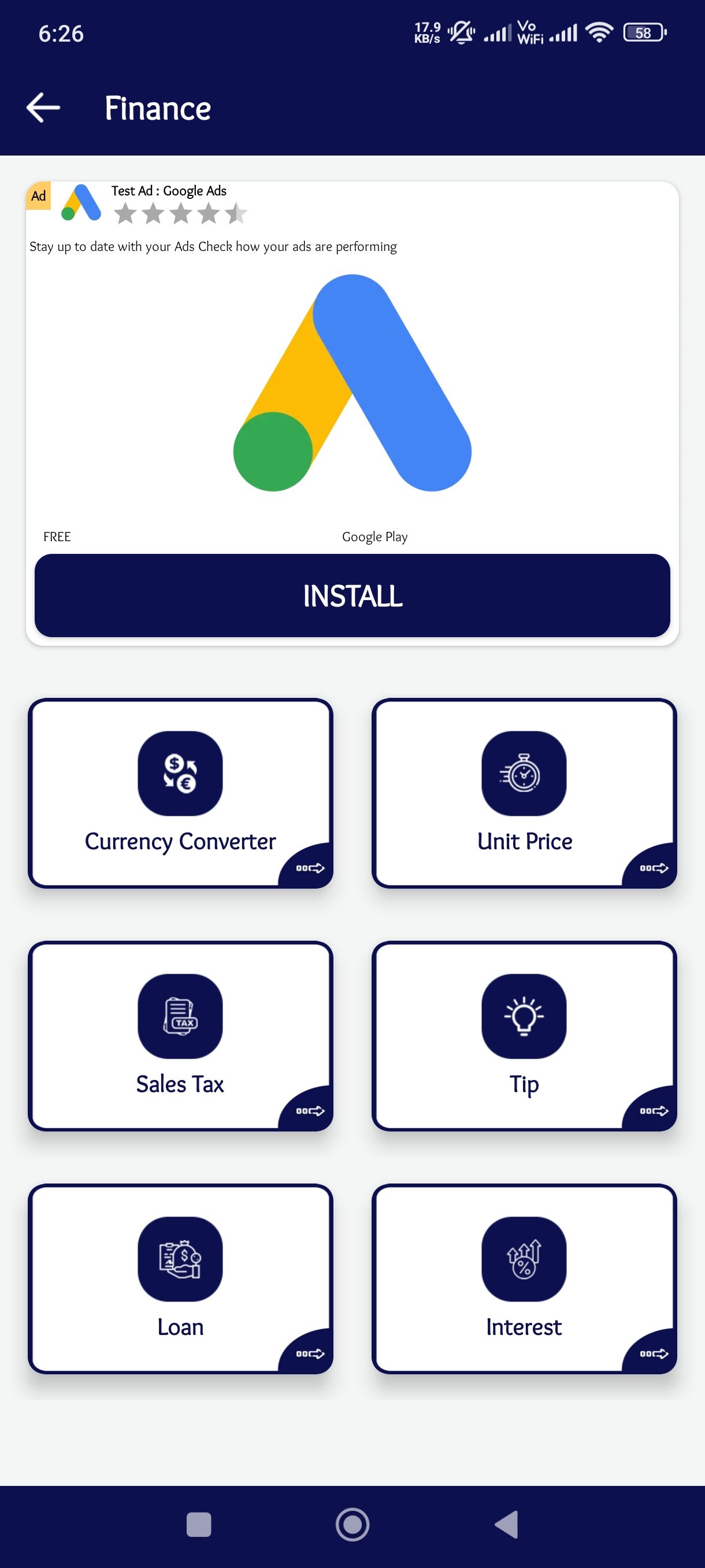Open the Loan calculator card
The width and height of the screenshot is (705, 1568).
[x=180, y=1278]
